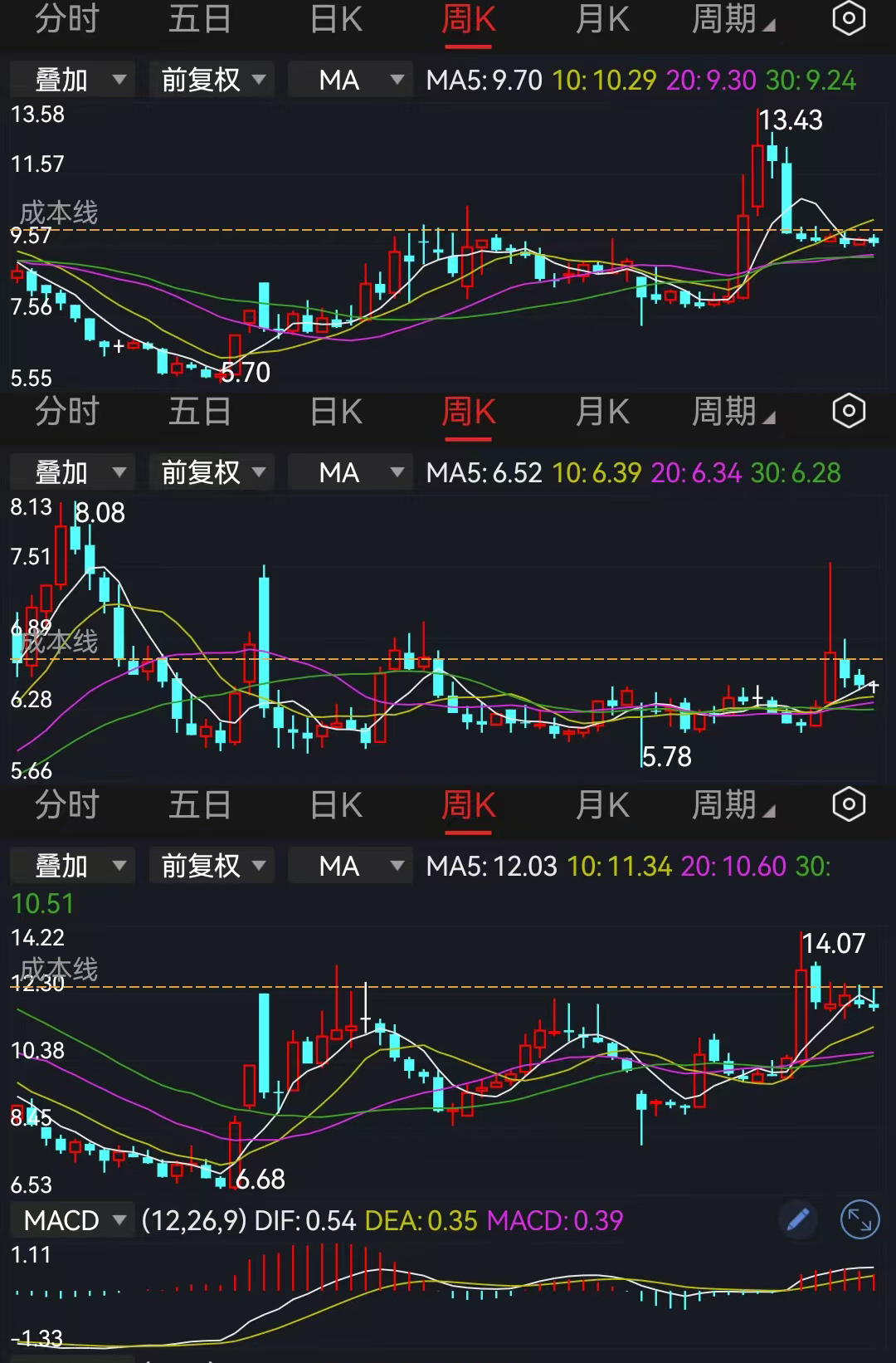Select the pencil drawing tool near the MACD panel
Screen dimensions: 896x1363
click(797, 1219)
